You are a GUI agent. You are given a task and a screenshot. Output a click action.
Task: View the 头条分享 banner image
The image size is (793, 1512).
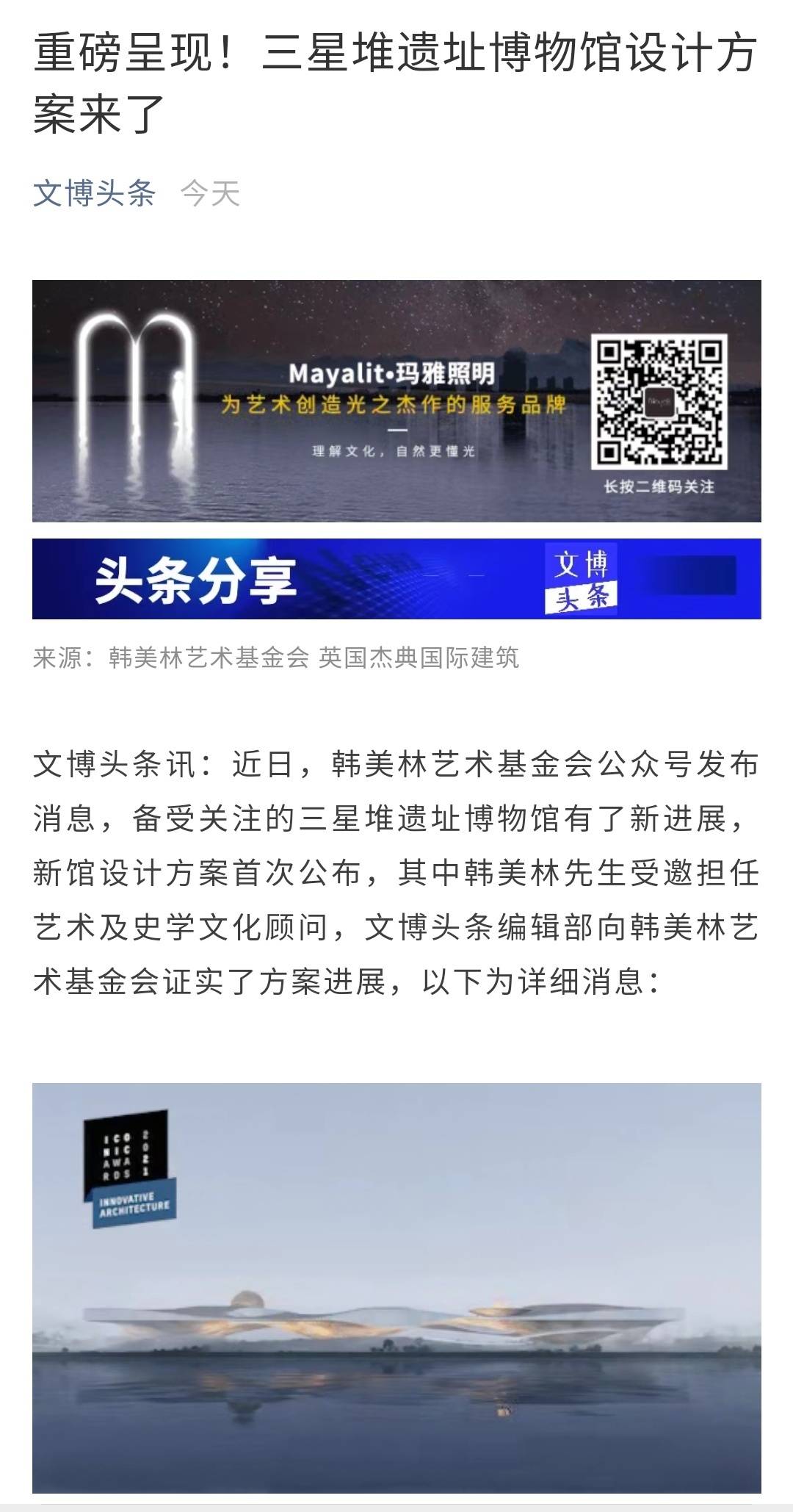tap(396, 579)
